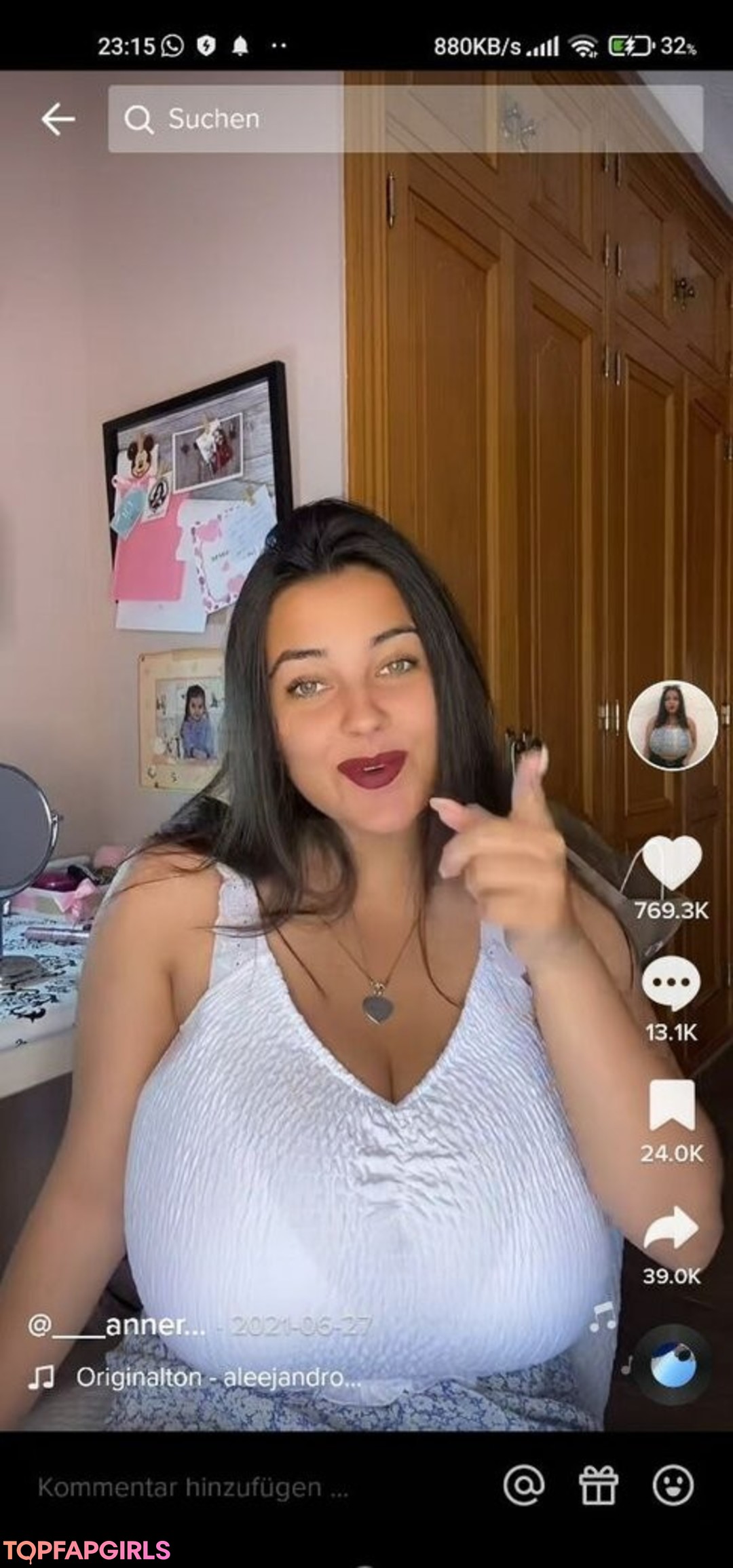
Task: Open the spinning sound disc
Action: (673, 1364)
